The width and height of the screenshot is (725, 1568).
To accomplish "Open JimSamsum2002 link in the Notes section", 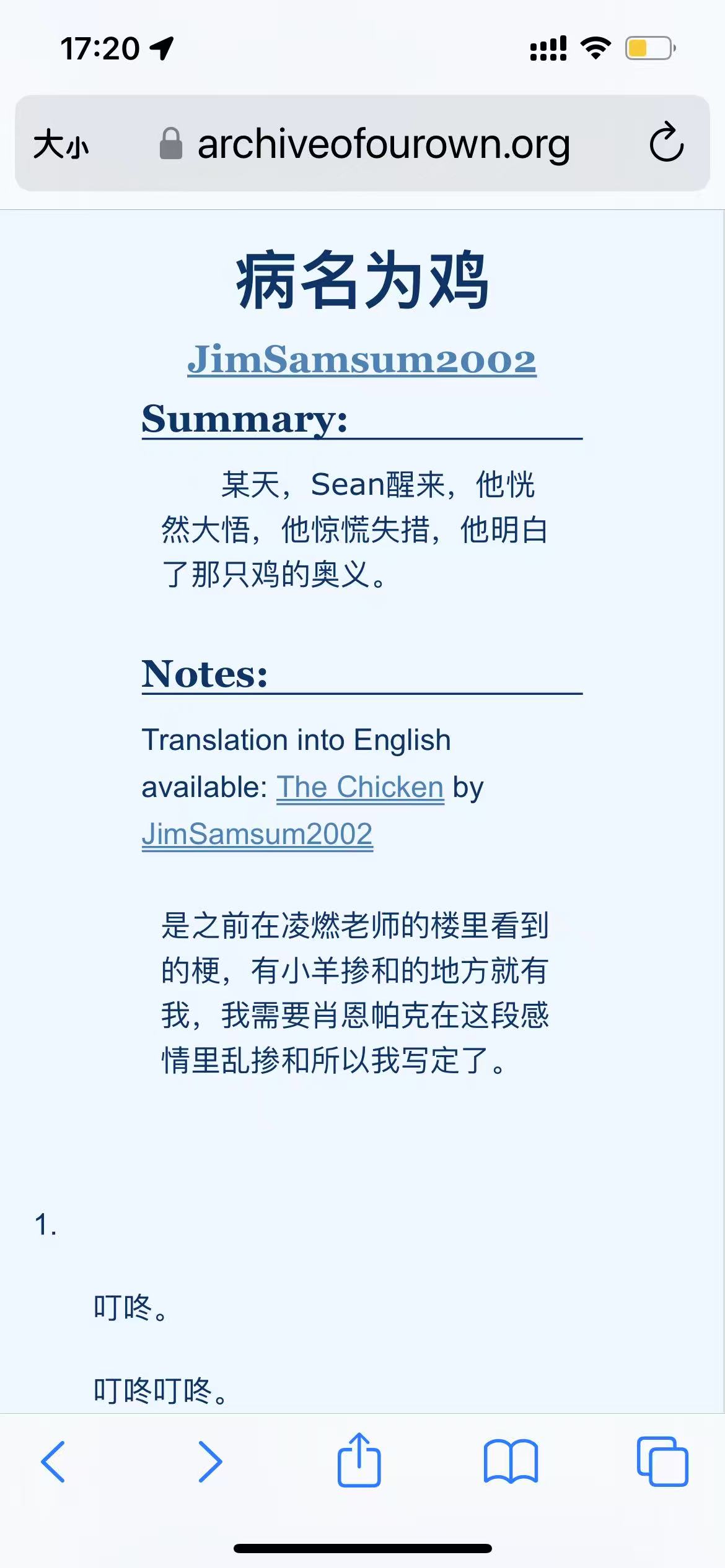I will (257, 834).
